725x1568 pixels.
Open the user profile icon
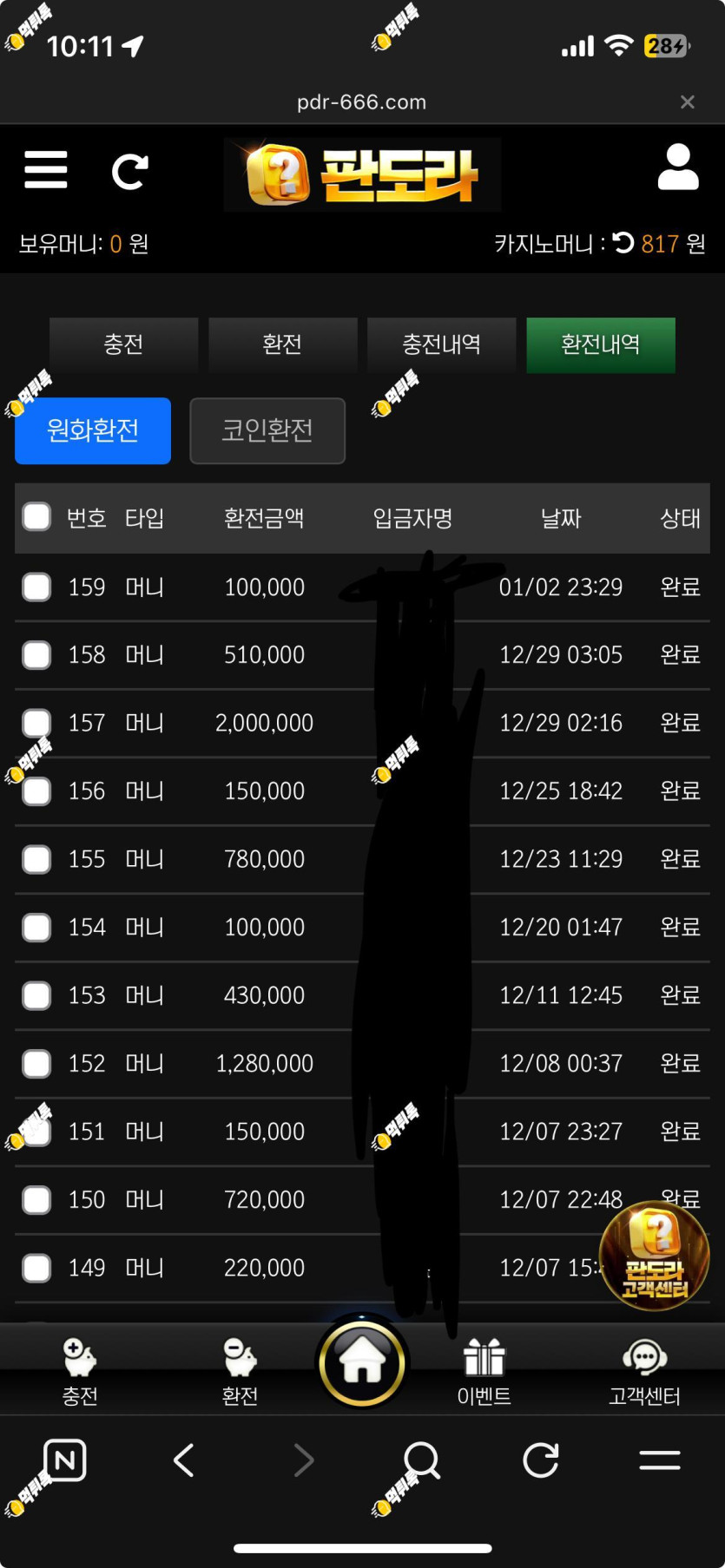tap(677, 167)
